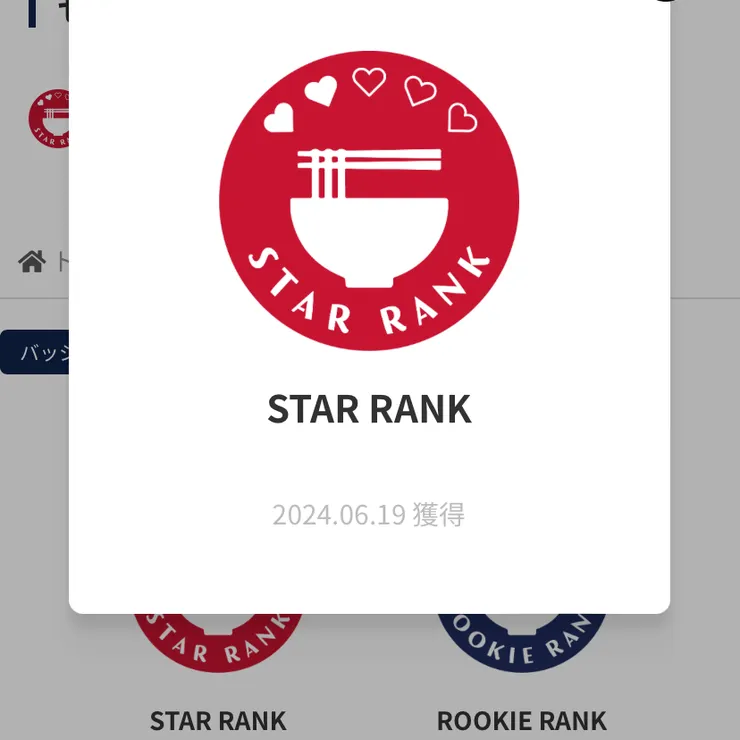Go to the home breadcrumb icon
Image resolution: width=740 pixels, height=740 pixels.
point(32,262)
